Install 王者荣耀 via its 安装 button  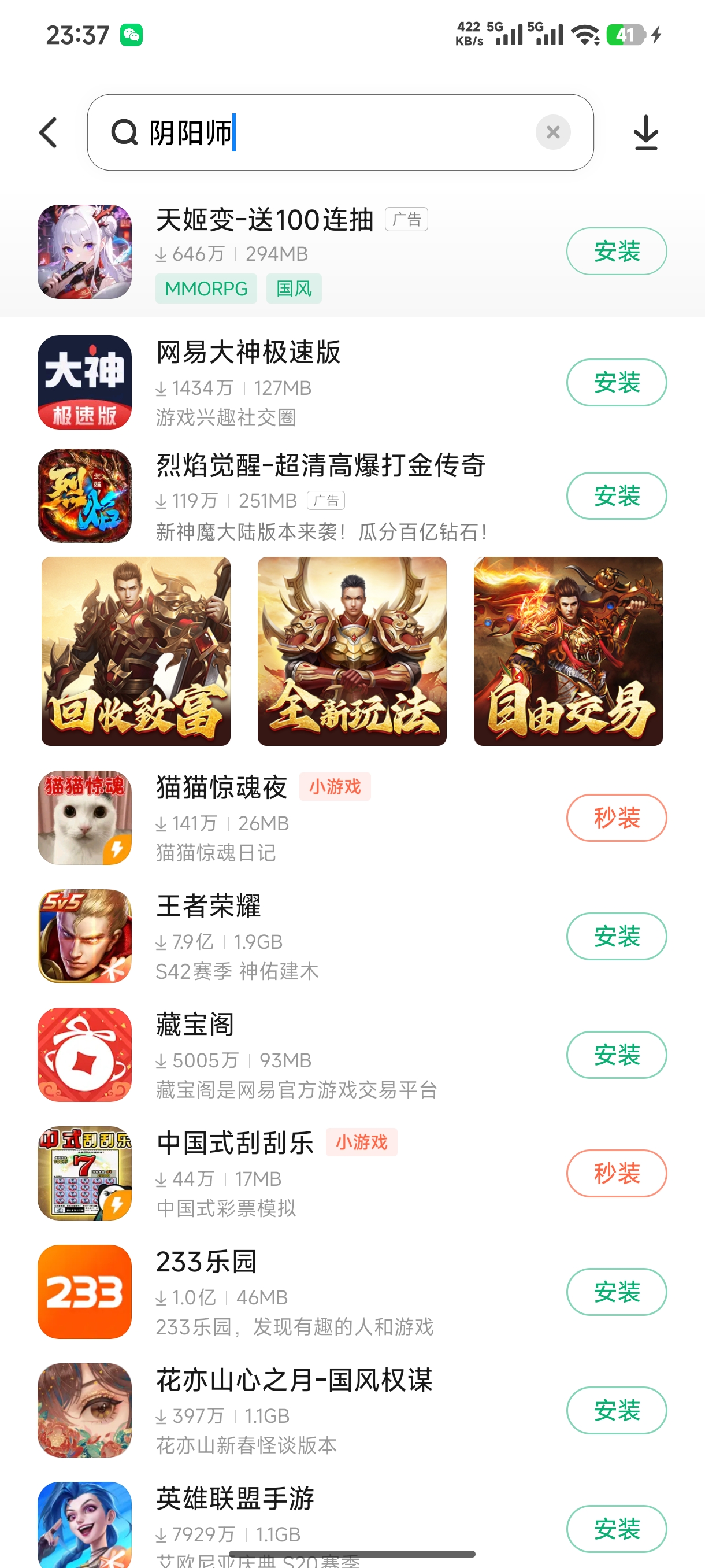pos(616,937)
